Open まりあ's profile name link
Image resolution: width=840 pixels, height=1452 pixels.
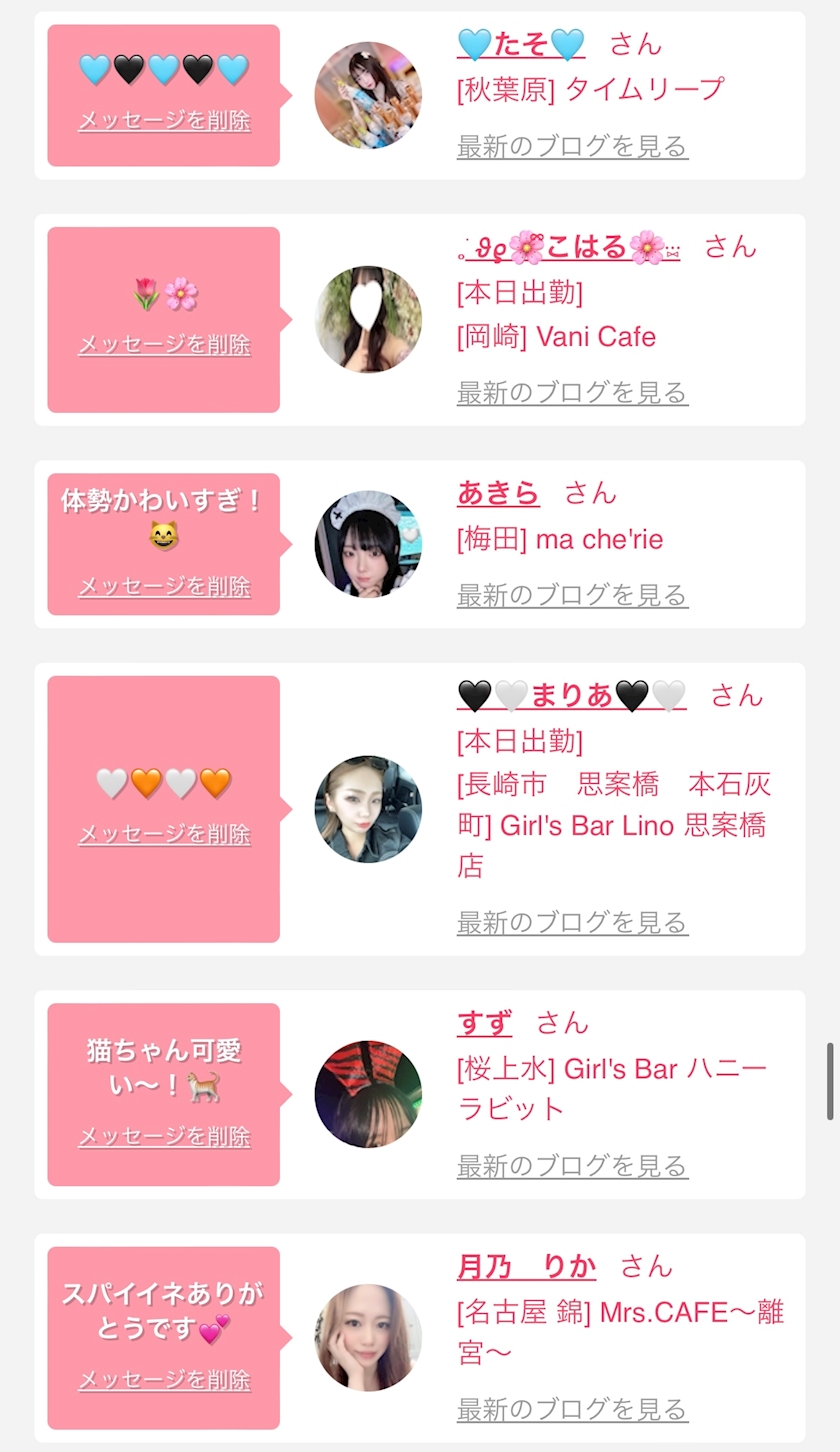[571, 694]
